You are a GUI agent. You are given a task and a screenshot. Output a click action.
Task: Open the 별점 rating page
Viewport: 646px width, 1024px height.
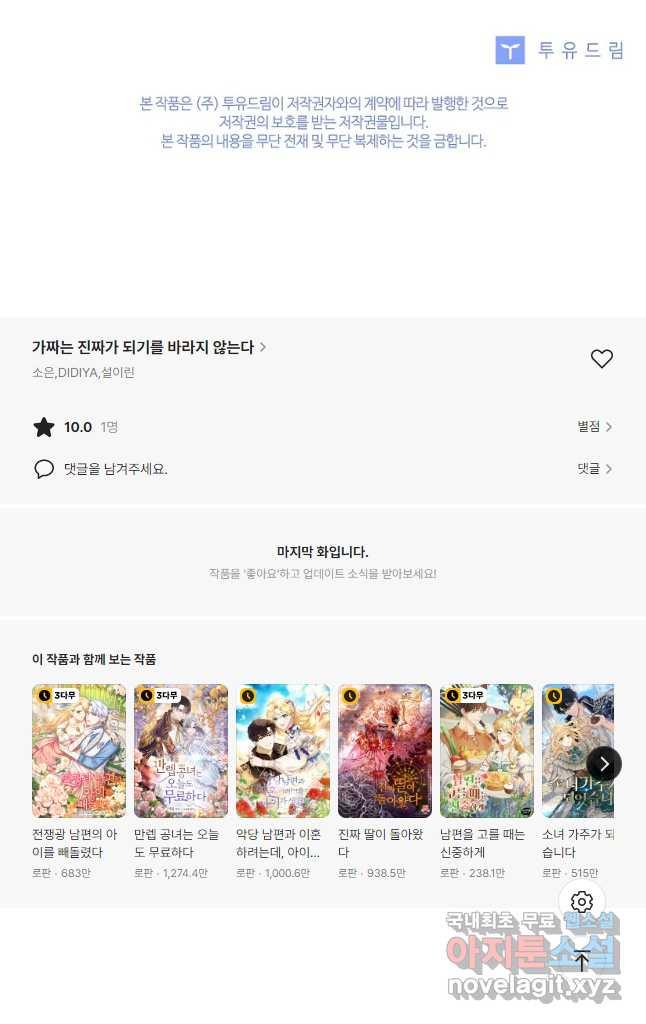click(594, 427)
